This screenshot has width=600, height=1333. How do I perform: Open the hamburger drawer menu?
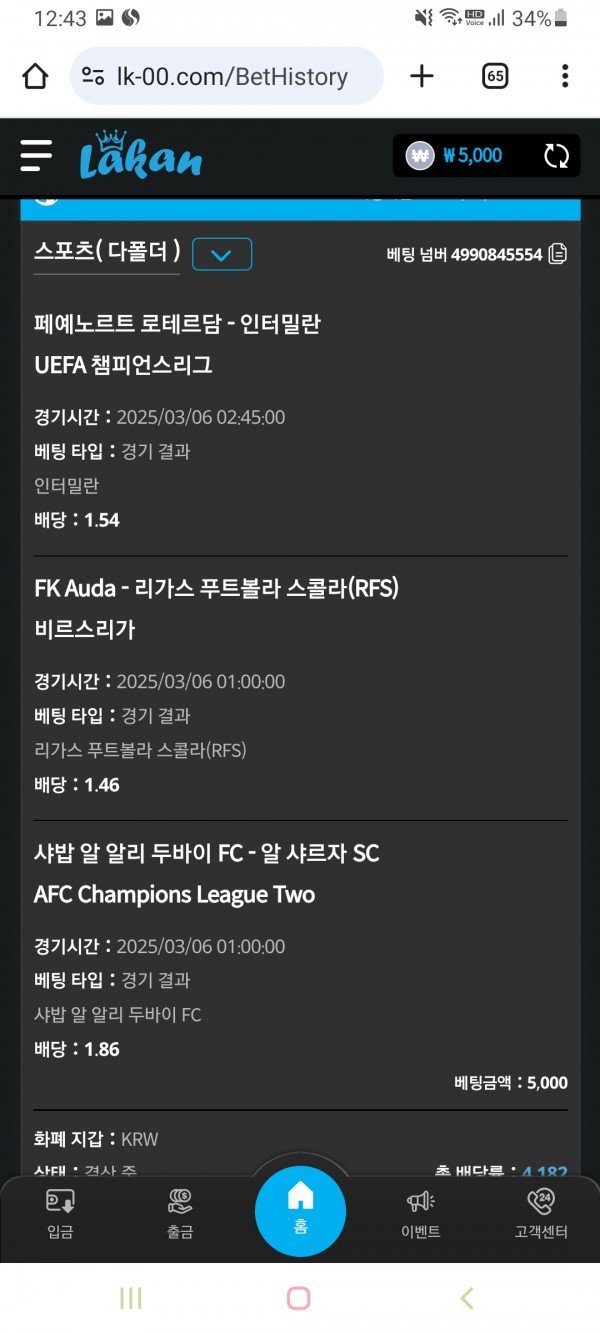[36, 156]
